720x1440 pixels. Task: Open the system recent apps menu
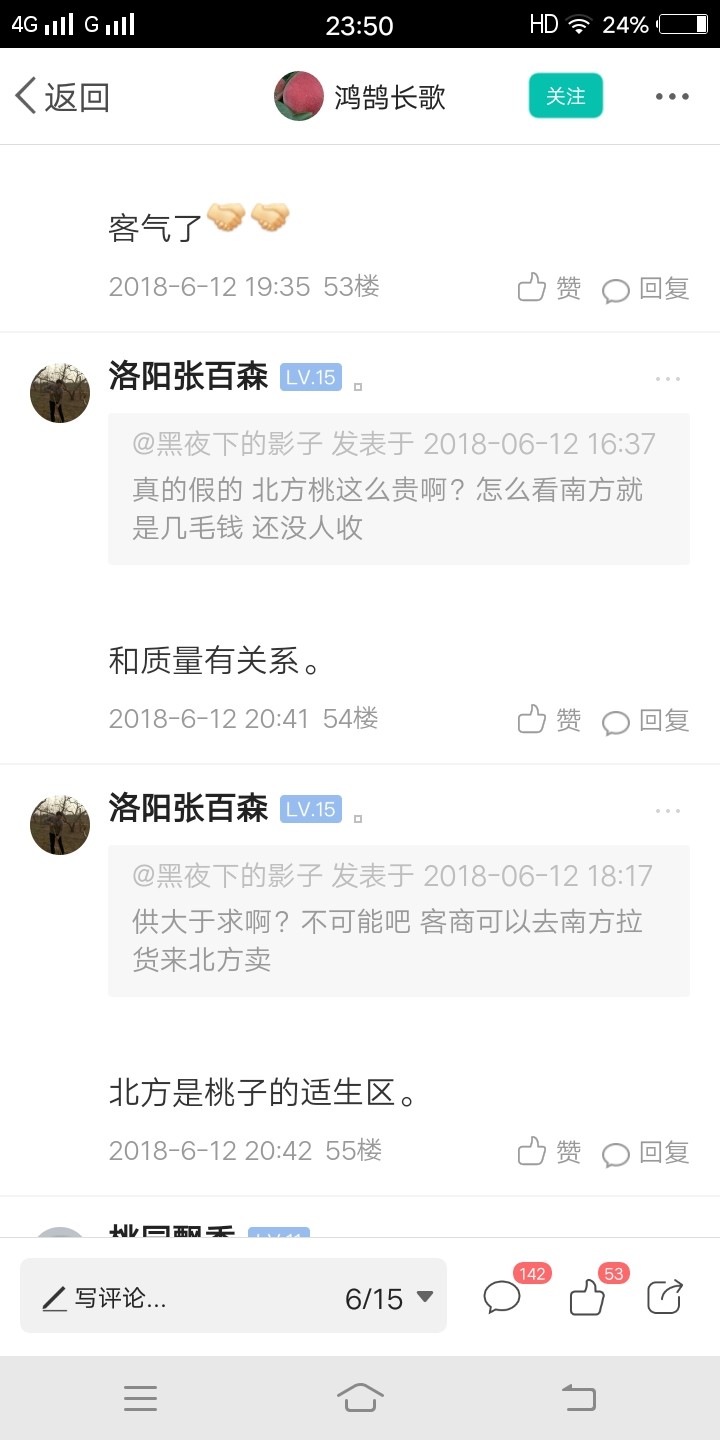pos(140,1398)
